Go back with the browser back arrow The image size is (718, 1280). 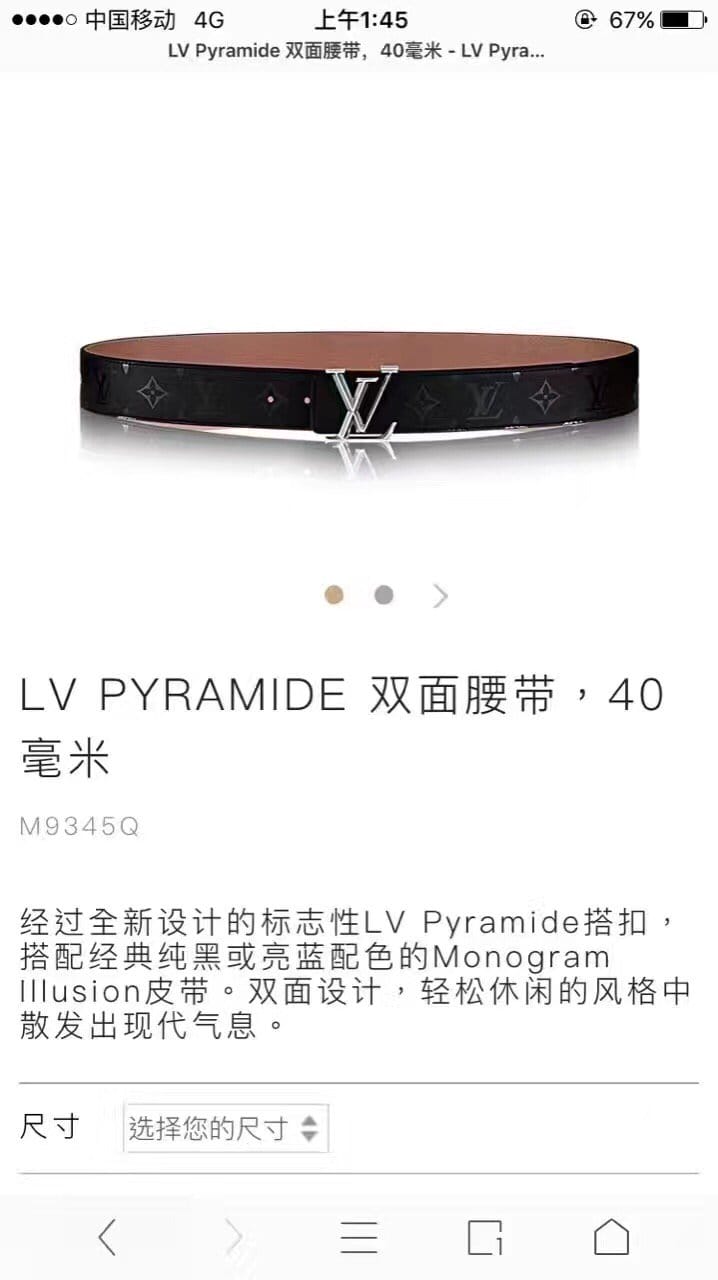[x=107, y=1237]
